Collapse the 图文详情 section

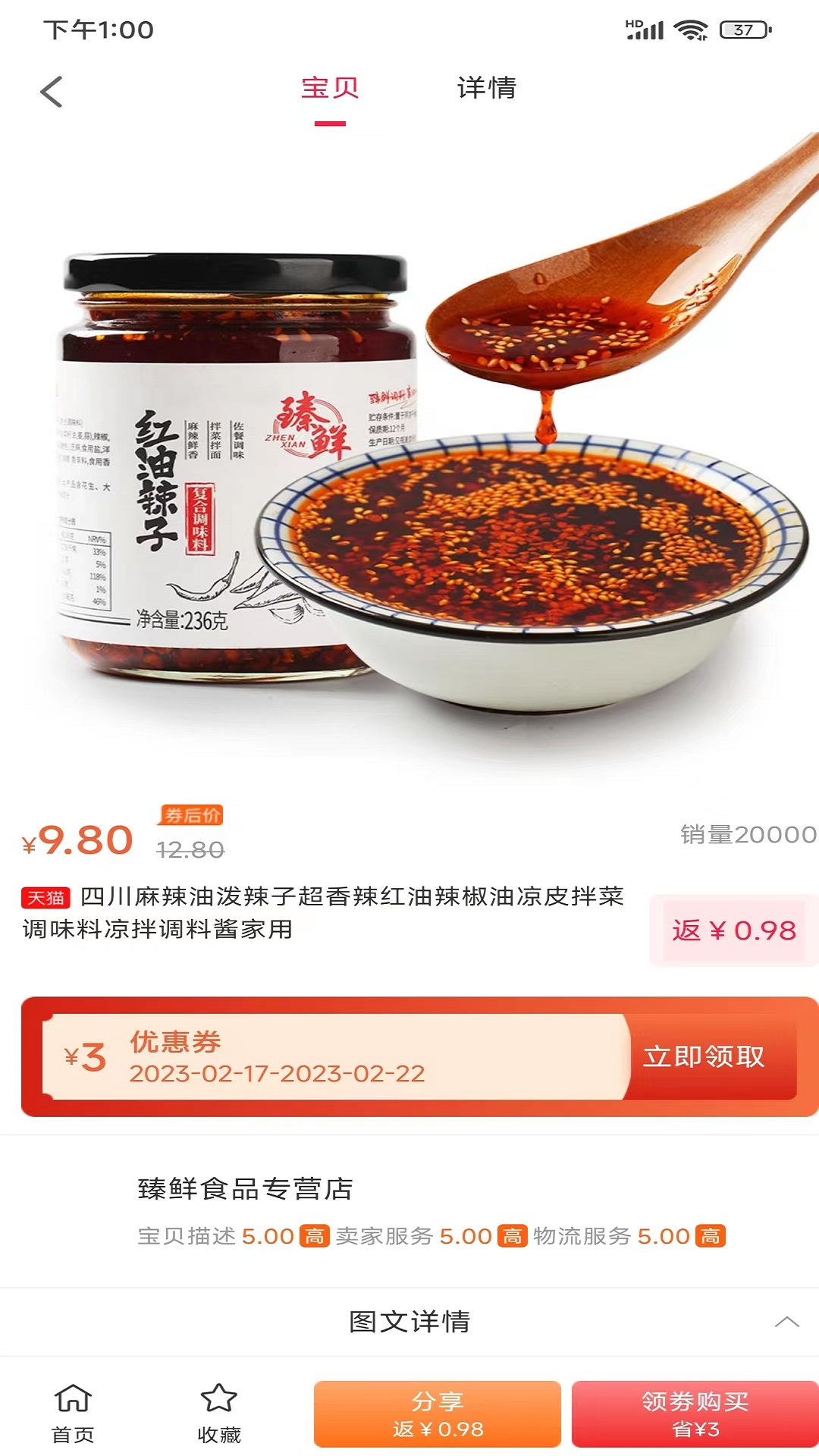click(x=786, y=1322)
